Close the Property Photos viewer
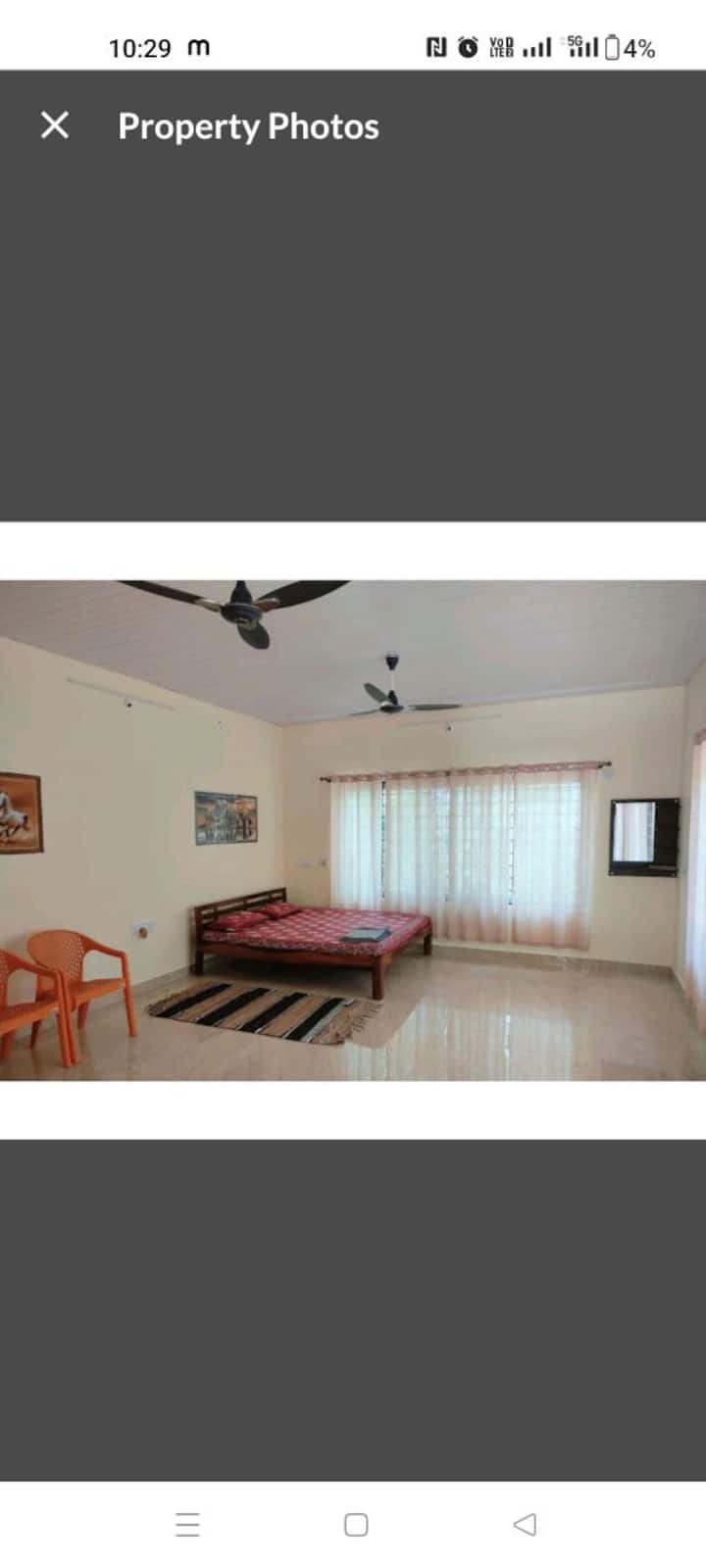This screenshot has width=706, height=1568. (x=55, y=125)
